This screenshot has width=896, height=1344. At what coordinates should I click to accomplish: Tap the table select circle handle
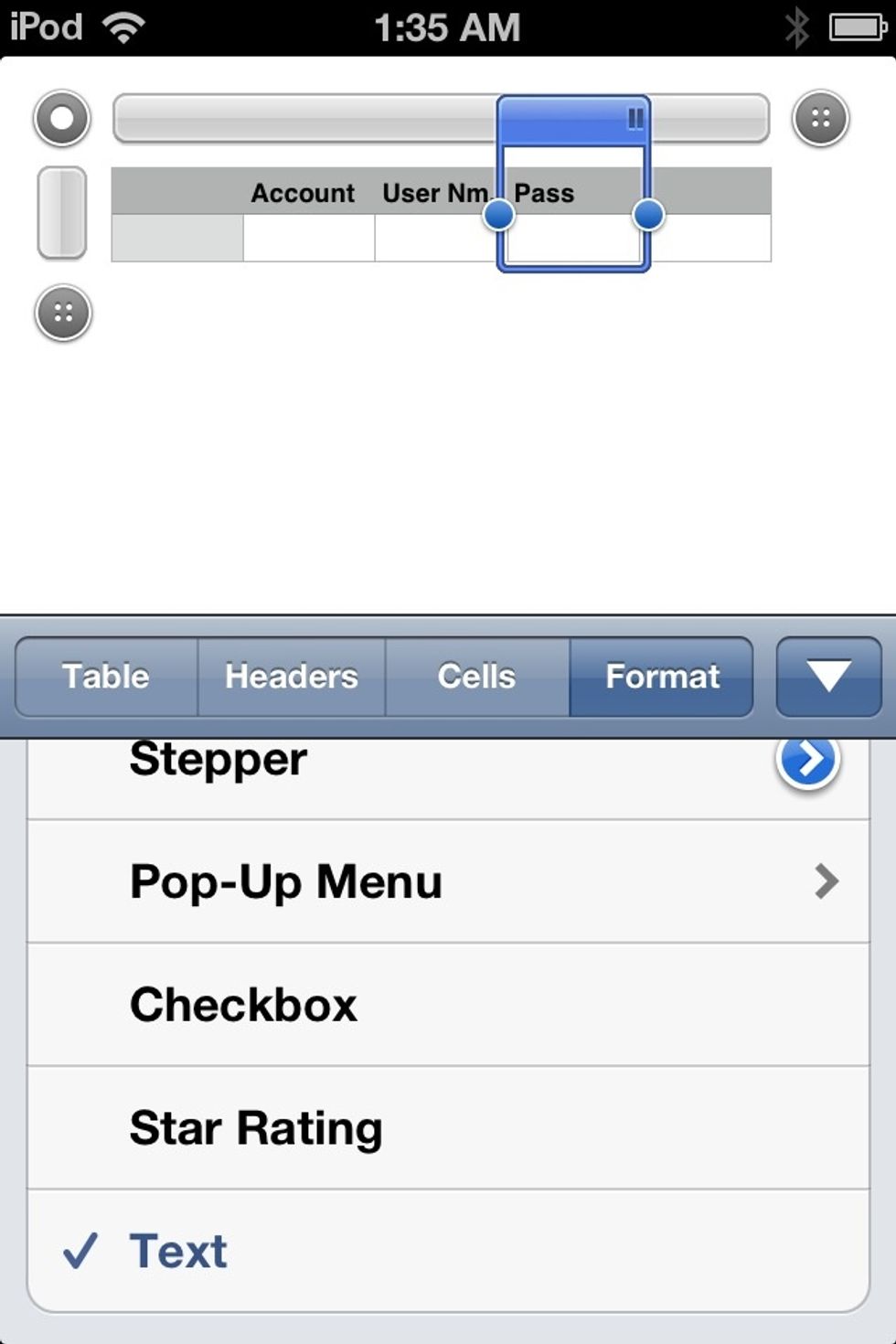point(62,119)
